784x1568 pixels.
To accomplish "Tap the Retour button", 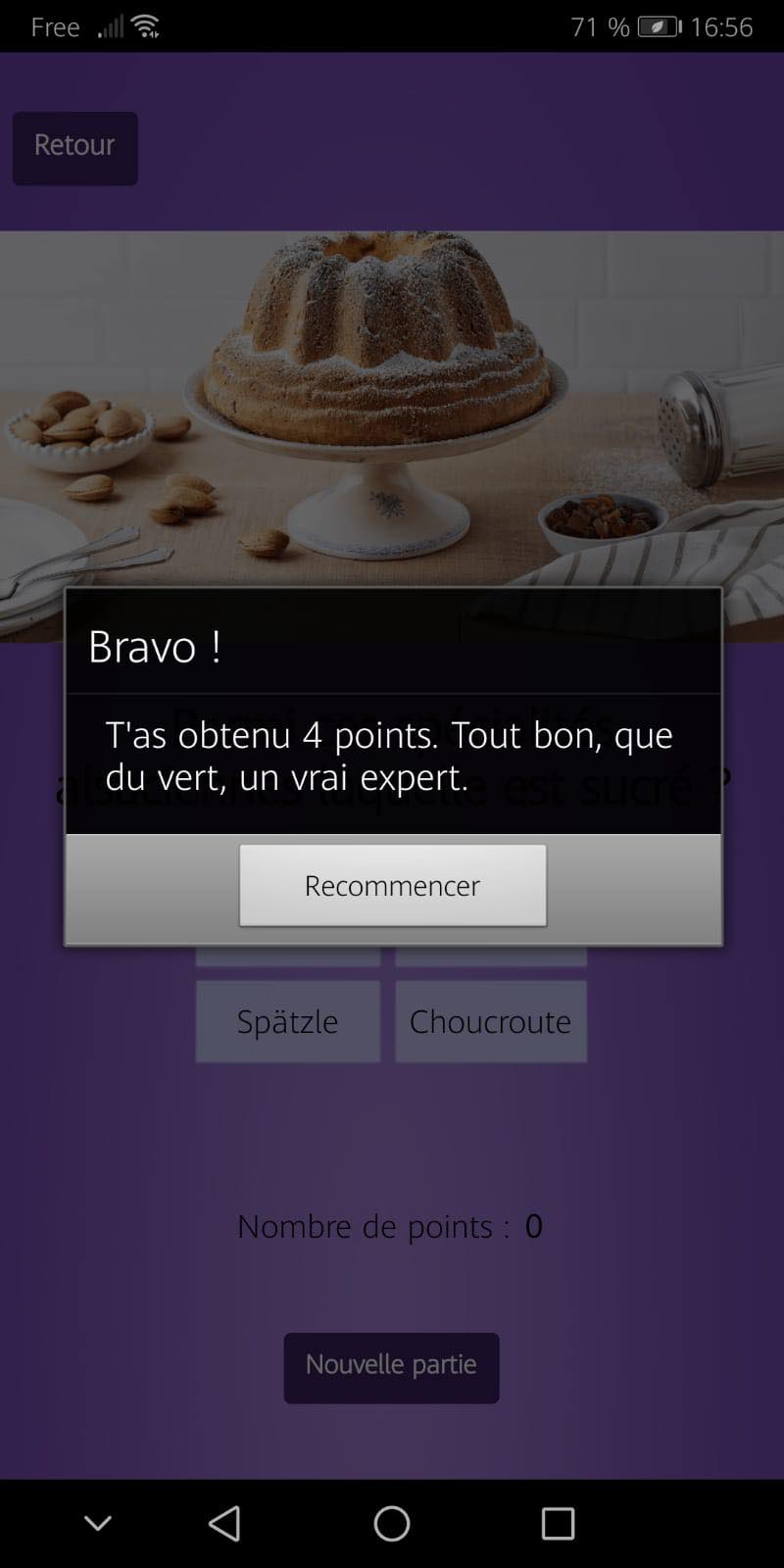I will 74,148.
